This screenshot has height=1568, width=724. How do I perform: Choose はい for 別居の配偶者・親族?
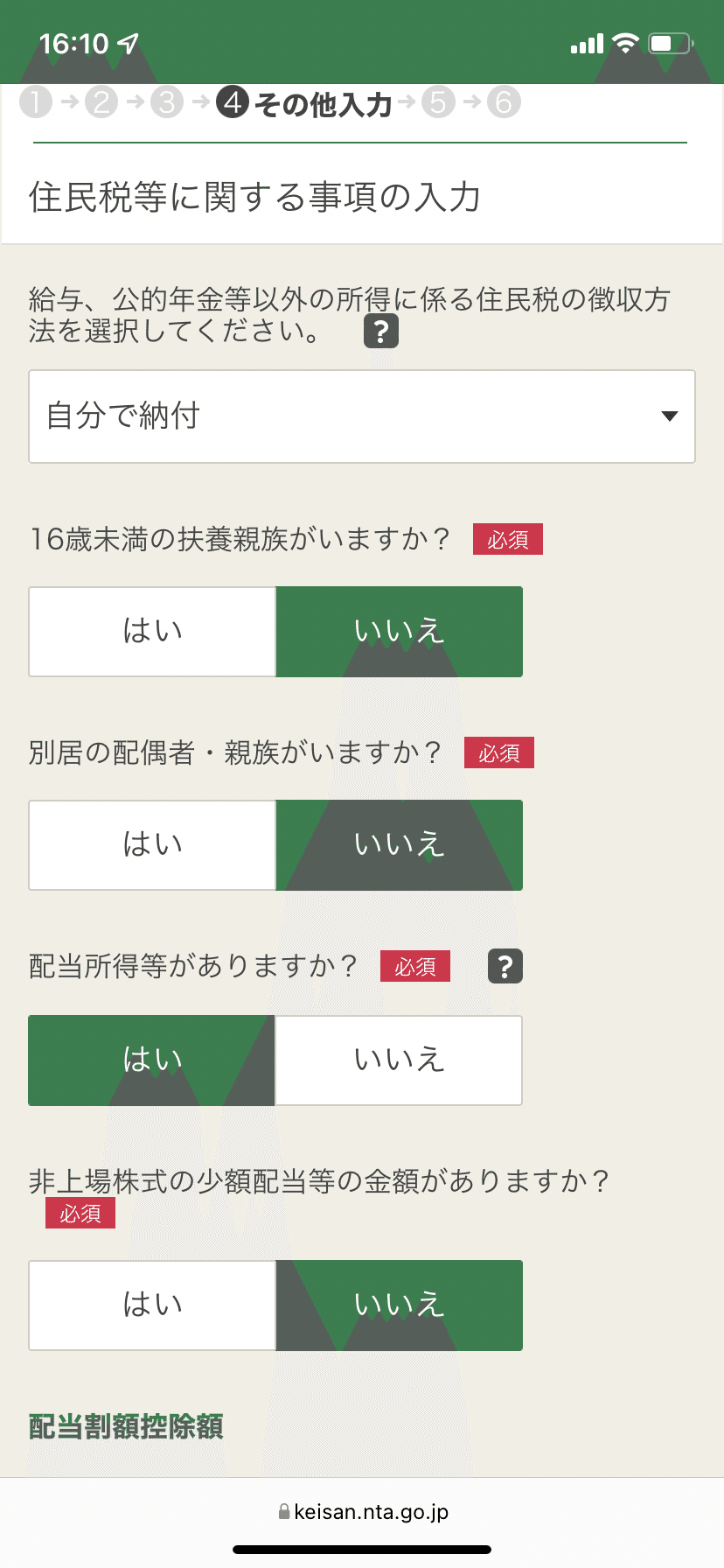click(x=152, y=845)
